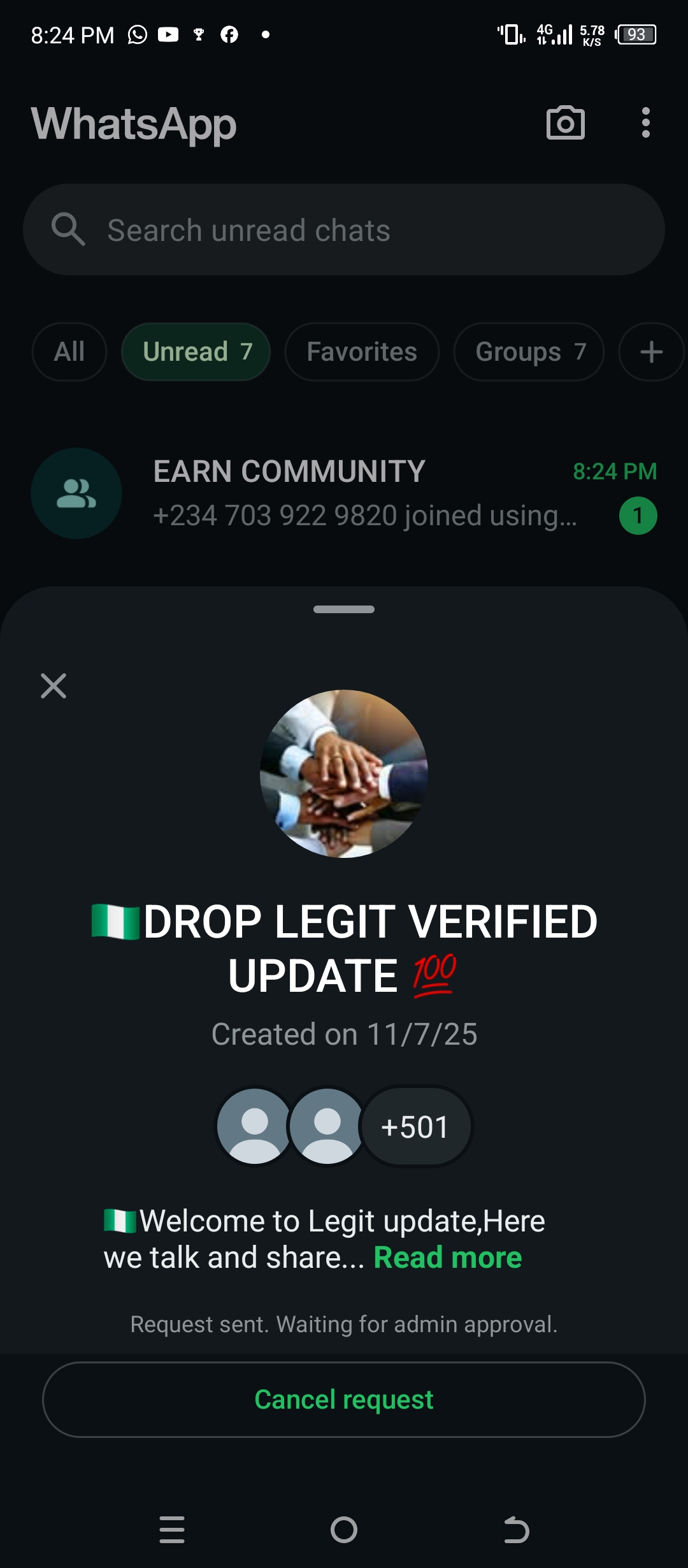Cancel the join request
The height and width of the screenshot is (1568, 688).
[x=344, y=1400]
